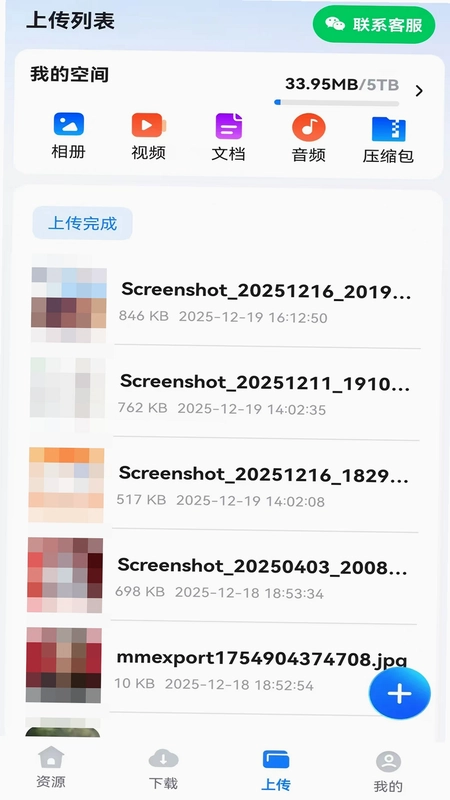Open the 音频 audio category
Image resolution: width=450 pixels, height=800 pixels.
coord(309,138)
